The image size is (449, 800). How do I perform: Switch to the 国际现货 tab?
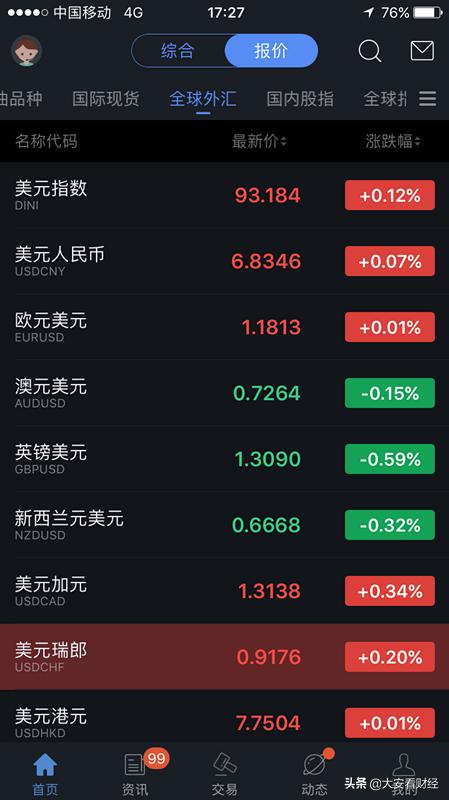click(106, 98)
